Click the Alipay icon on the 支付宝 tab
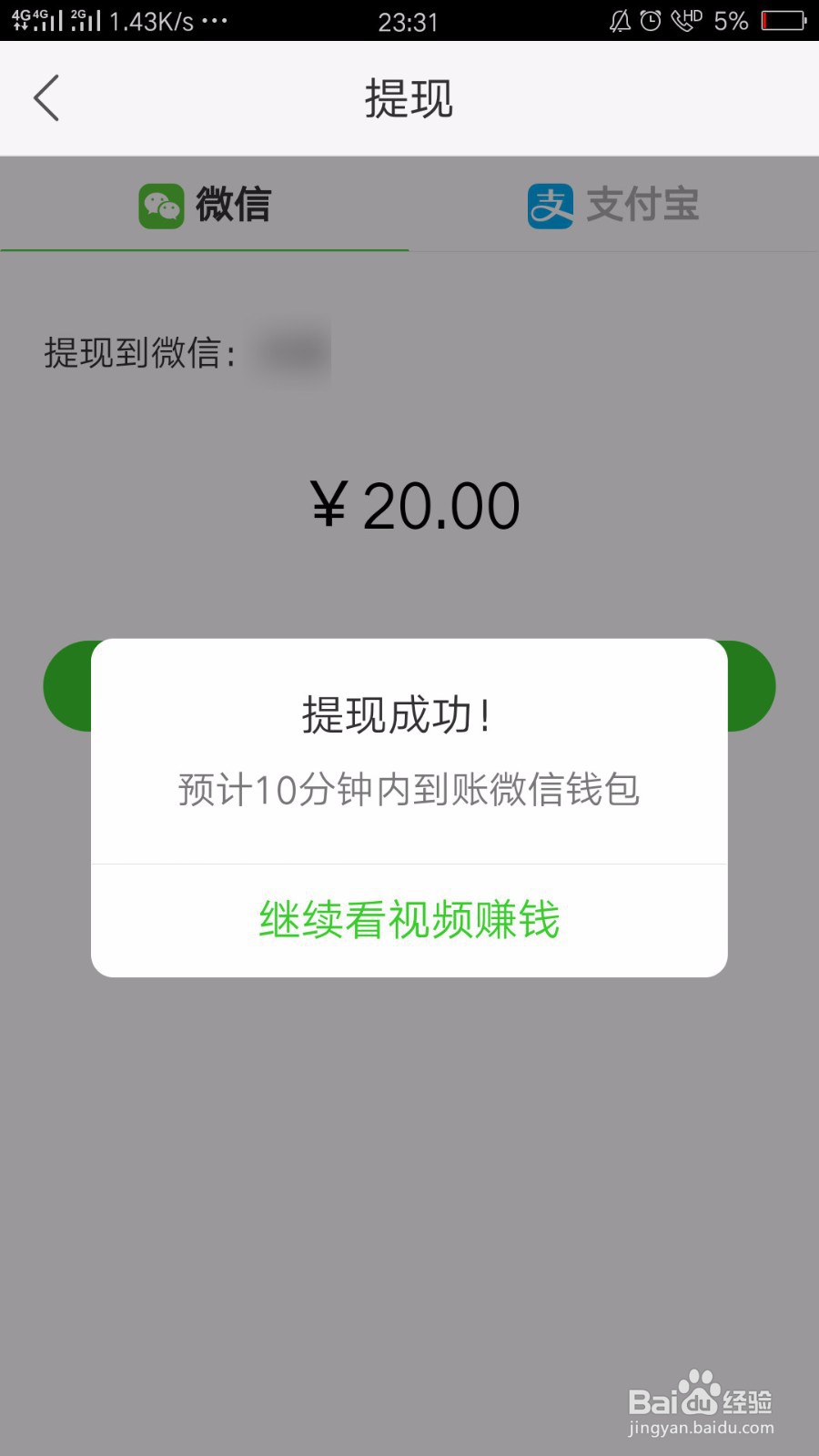 coord(551,205)
